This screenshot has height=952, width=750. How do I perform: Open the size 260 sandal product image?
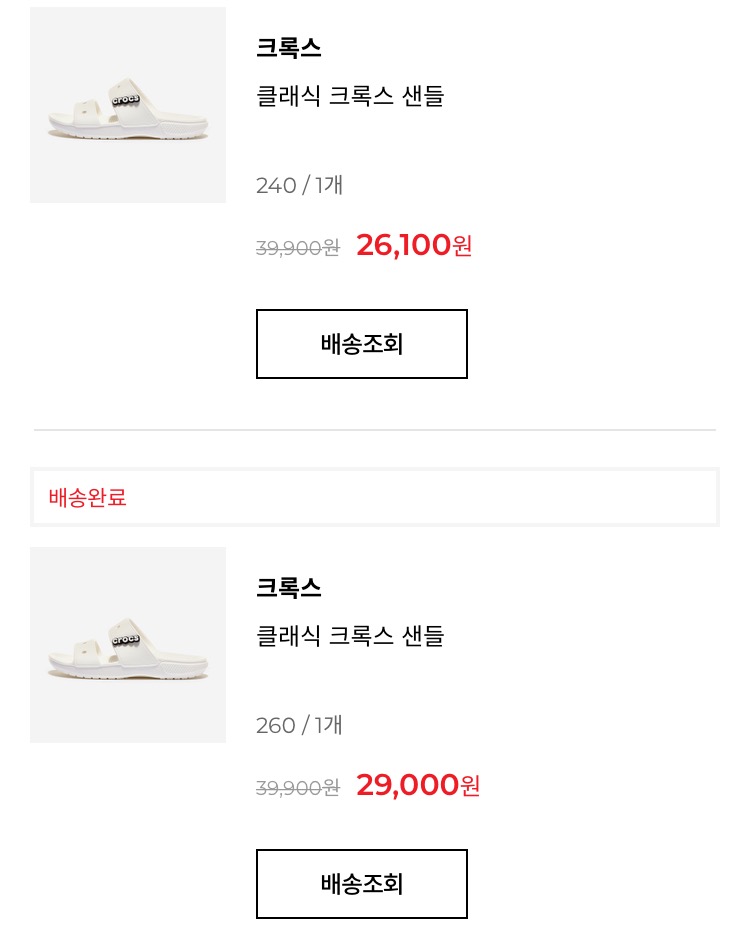click(x=128, y=645)
